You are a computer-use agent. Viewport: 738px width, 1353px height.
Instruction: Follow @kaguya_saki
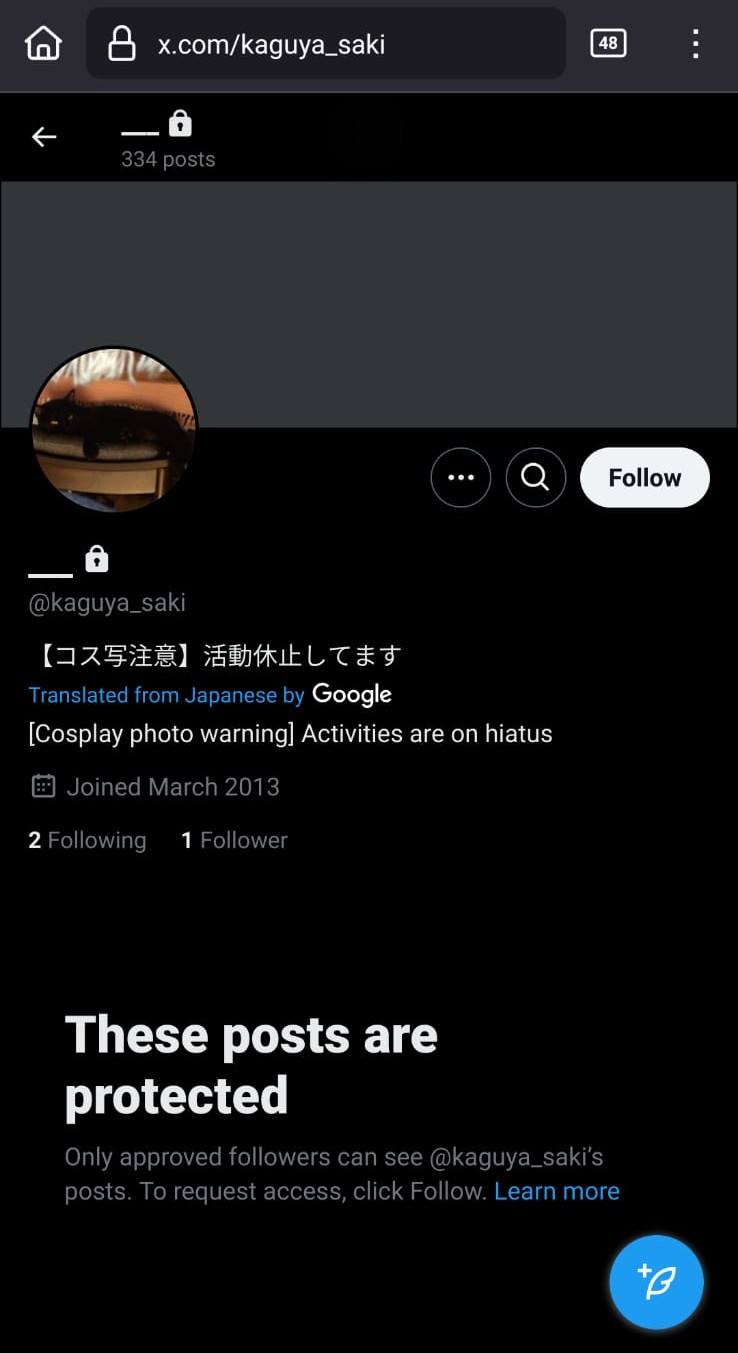pos(645,478)
